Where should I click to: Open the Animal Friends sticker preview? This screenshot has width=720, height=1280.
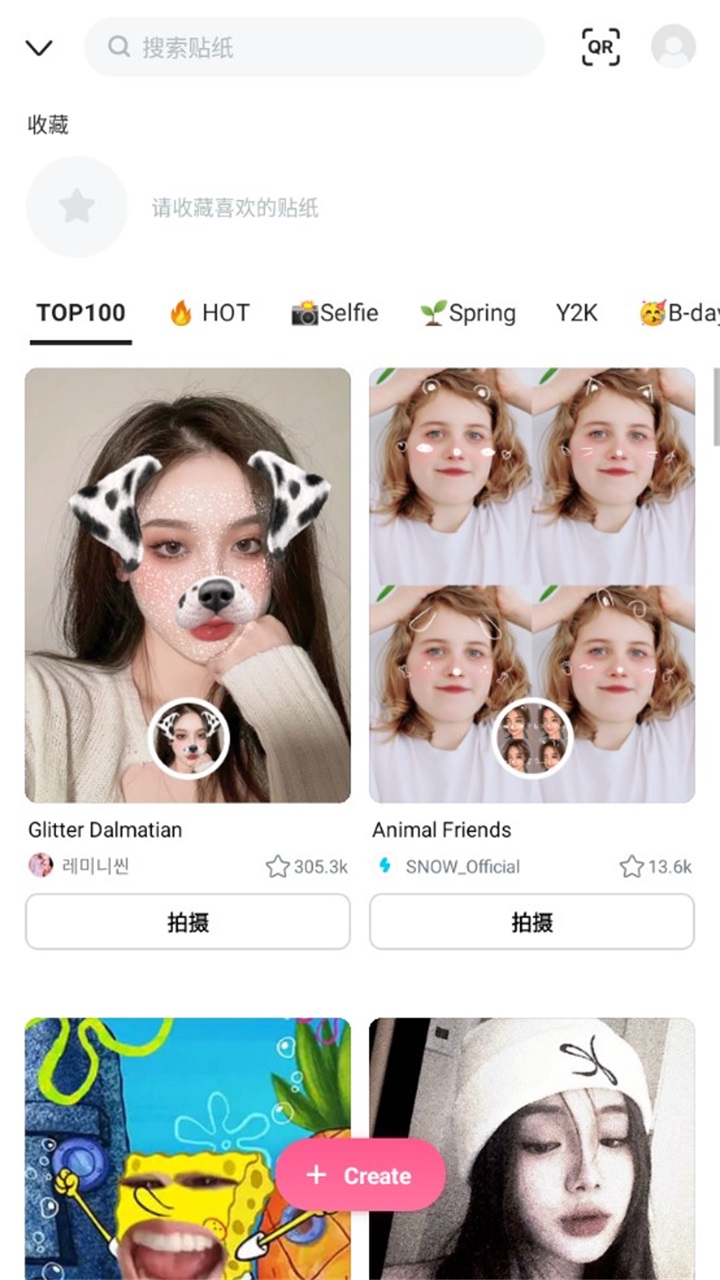(x=532, y=585)
